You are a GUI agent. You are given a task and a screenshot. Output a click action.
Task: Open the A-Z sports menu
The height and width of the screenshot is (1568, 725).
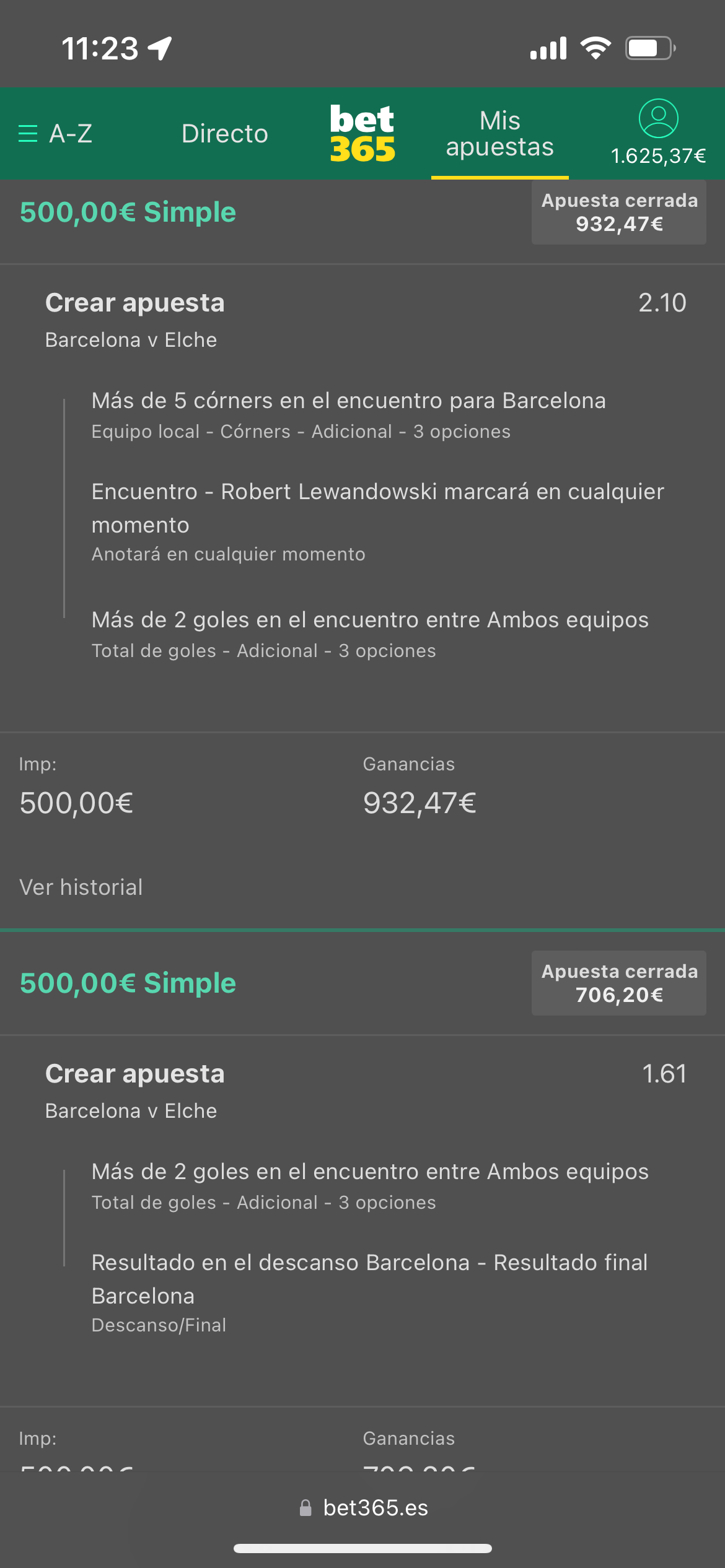pos(55,134)
